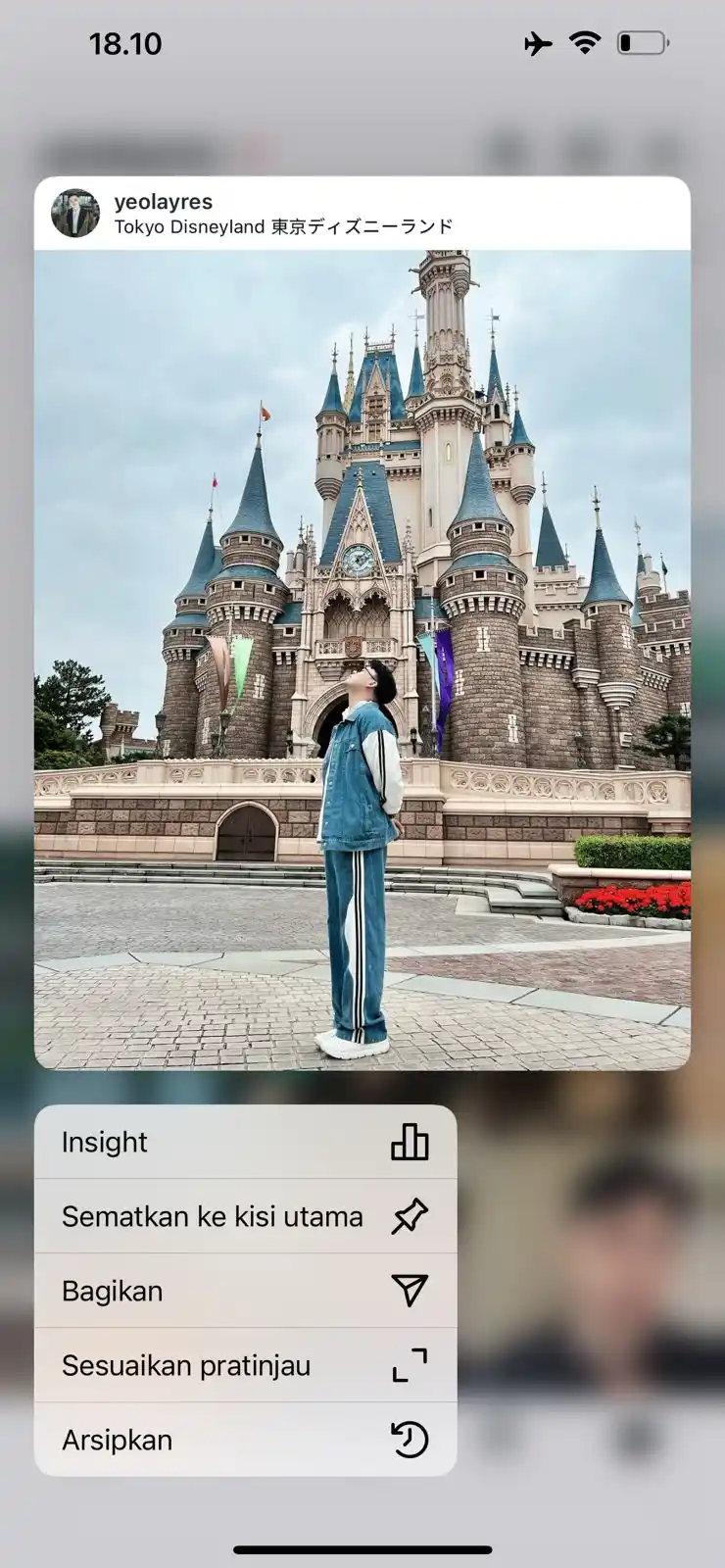The image size is (725, 1568).
Task: Select Sematkan ke kisi utama
Action: (245, 1216)
